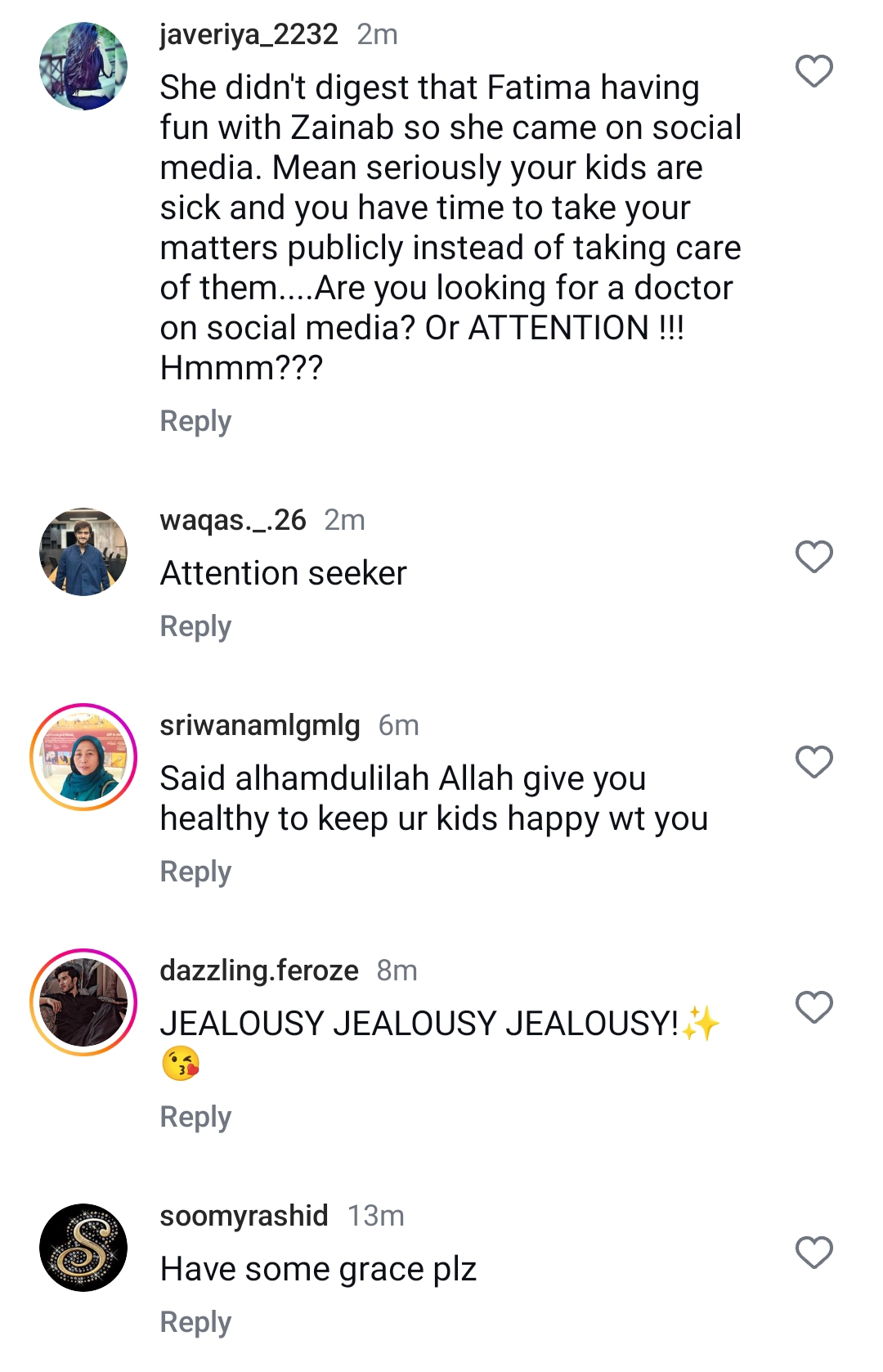Reply to sriwanamlgmlg's comment

(x=195, y=872)
